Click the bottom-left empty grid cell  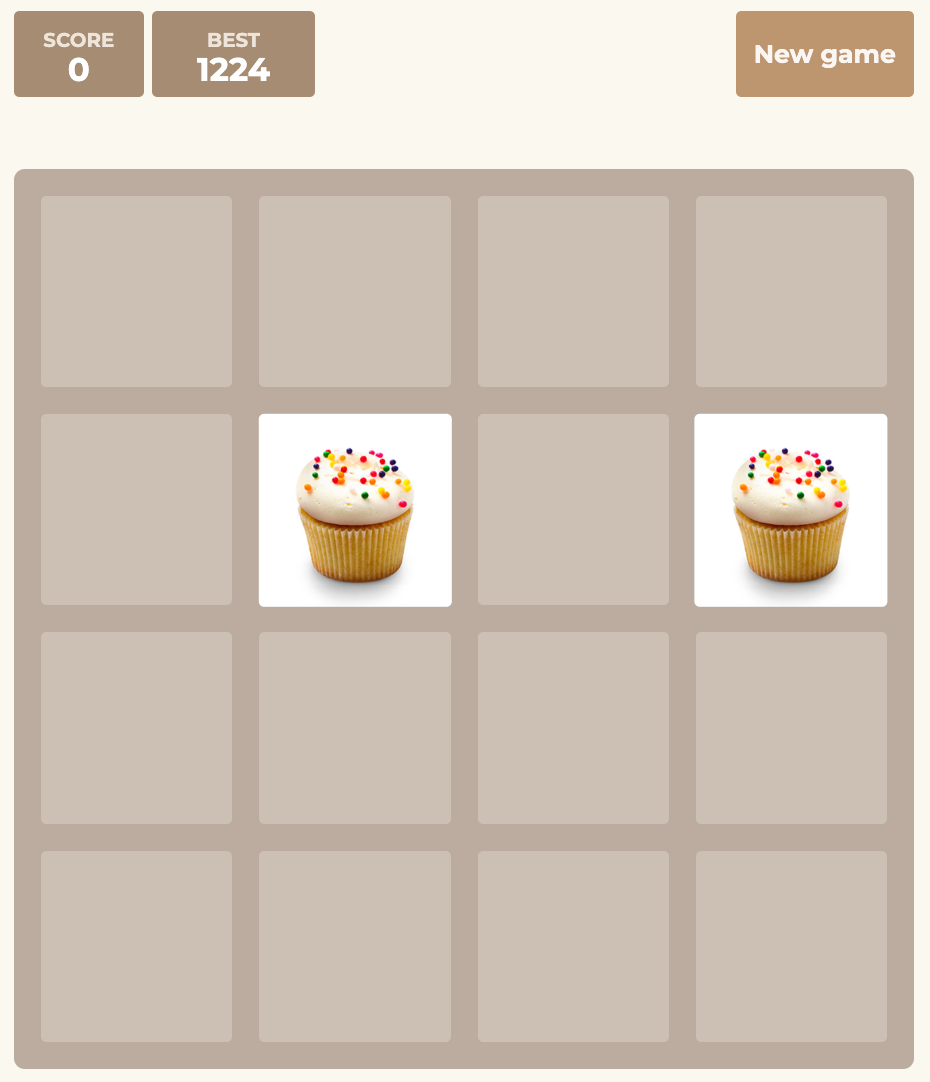click(x=136, y=946)
